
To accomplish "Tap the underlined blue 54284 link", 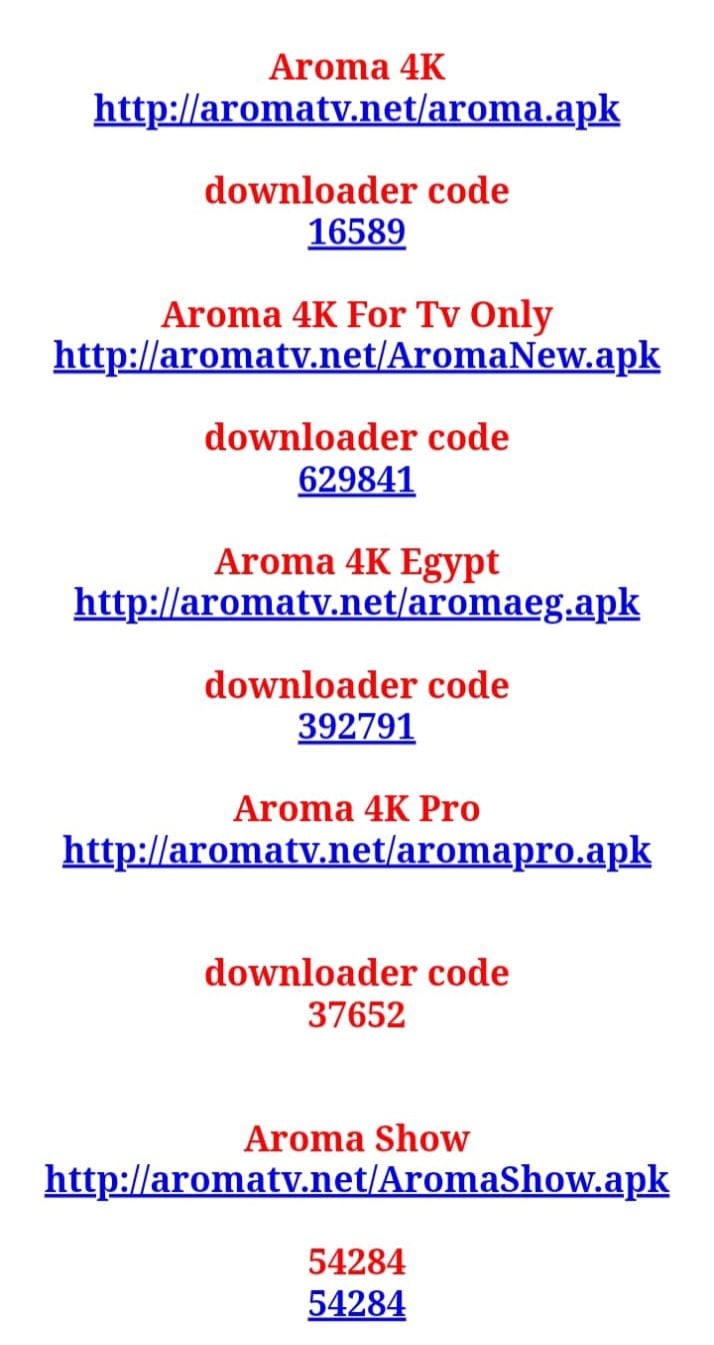I will coord(357,1304).
